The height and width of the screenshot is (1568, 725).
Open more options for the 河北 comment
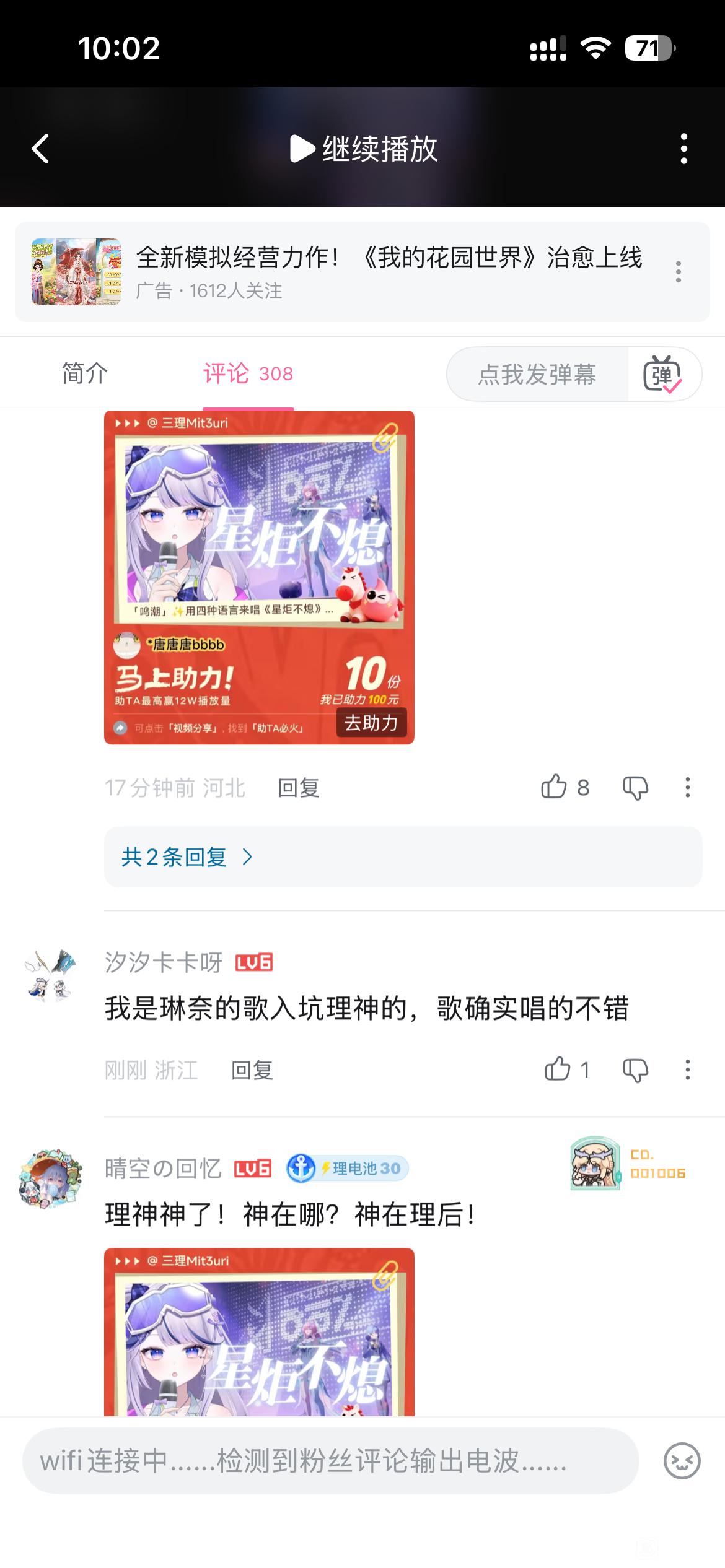687,788
